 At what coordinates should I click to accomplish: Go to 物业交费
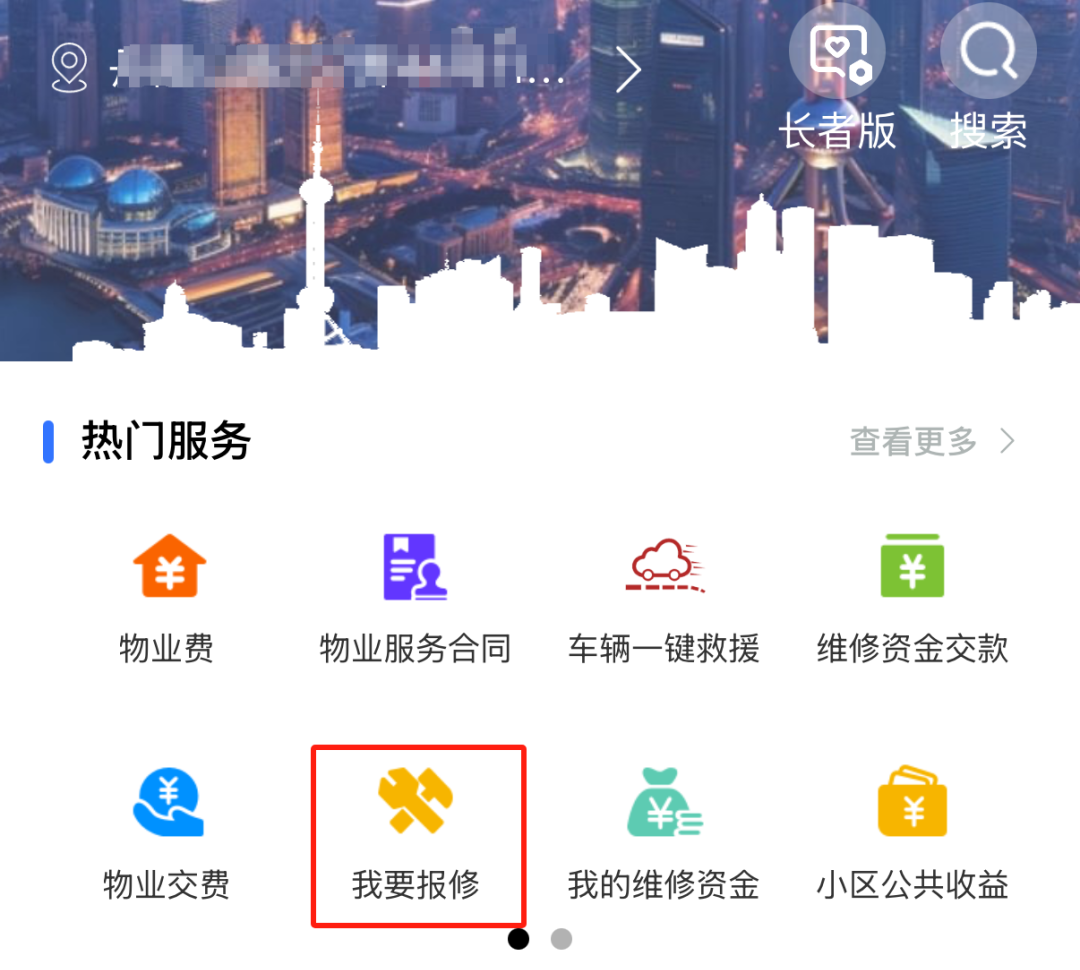point(167,835)
